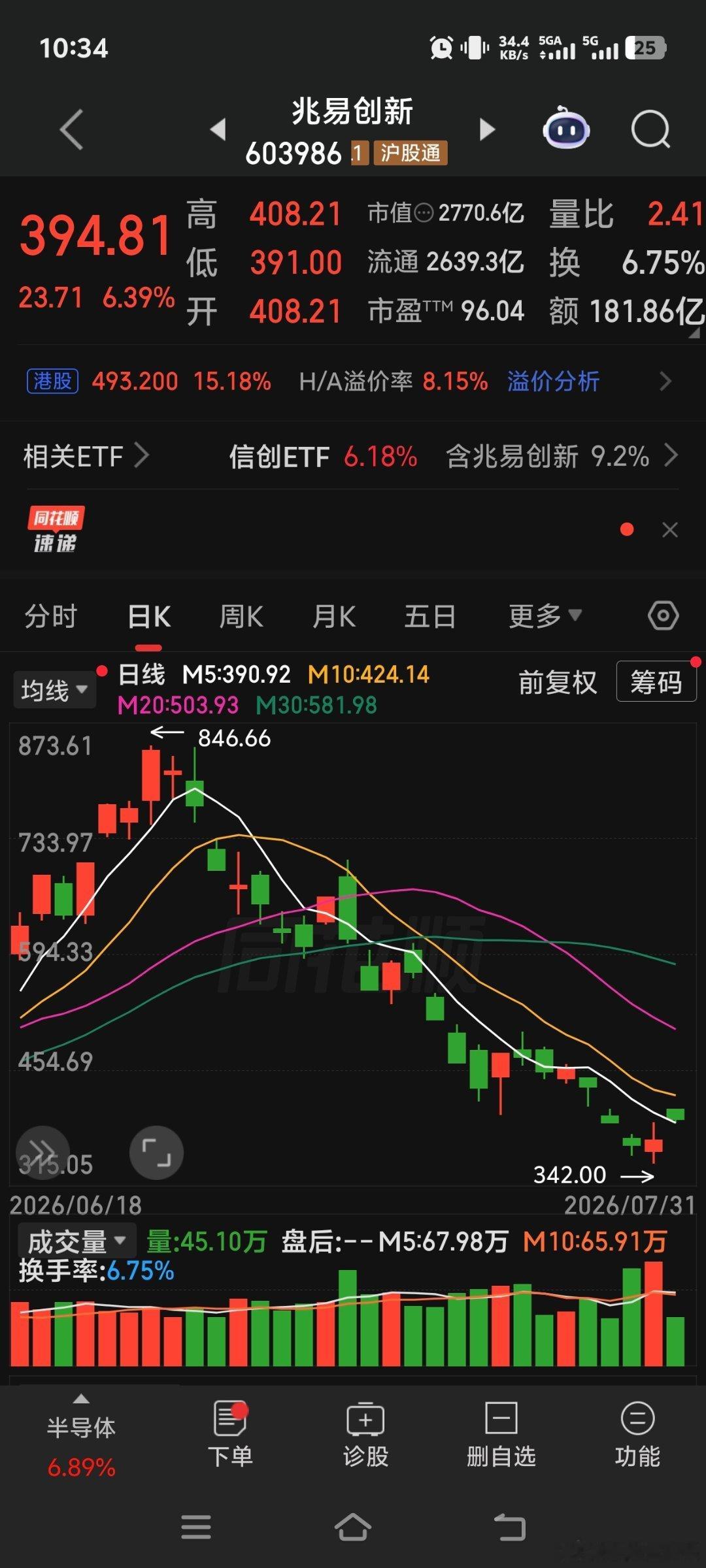The image size is (706, 1568).
Task: Expand the 均线 indicator dropdown
Action: (x=54, y=690)
